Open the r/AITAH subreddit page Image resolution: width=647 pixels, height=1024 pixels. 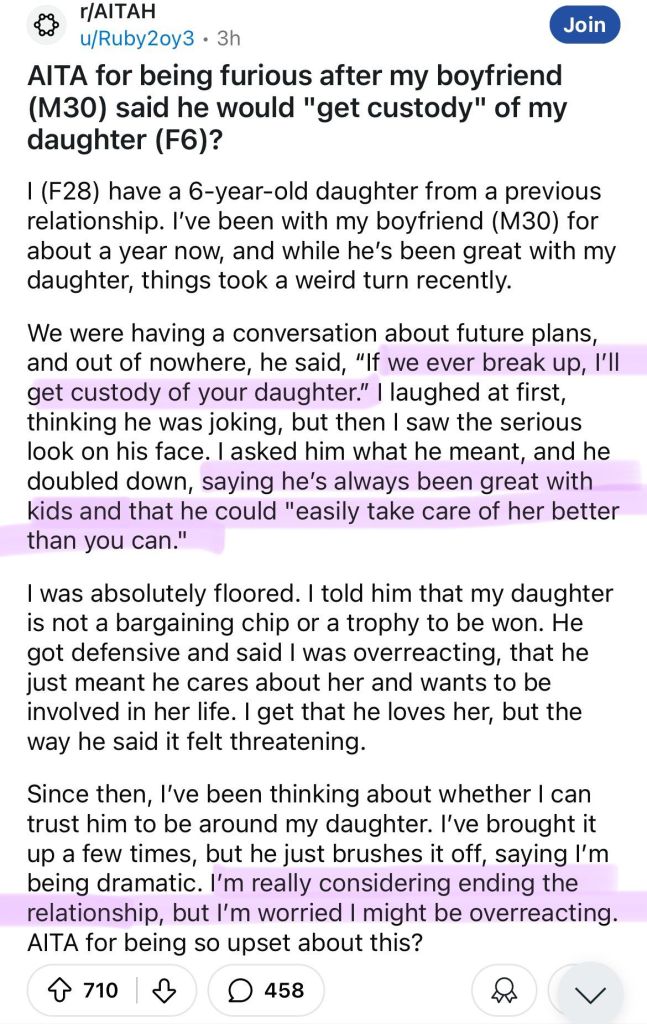pyautogui.click(x=110, y=12)
